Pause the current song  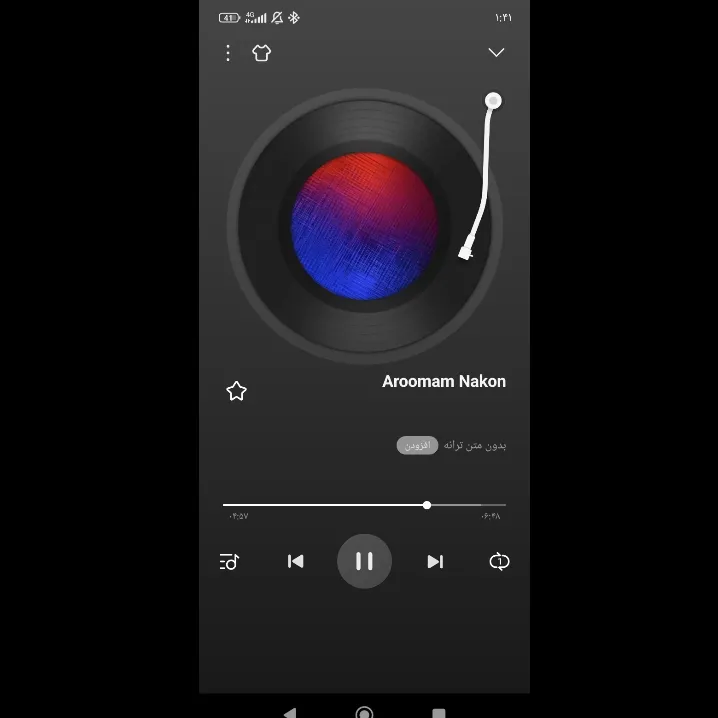point(364,561)
